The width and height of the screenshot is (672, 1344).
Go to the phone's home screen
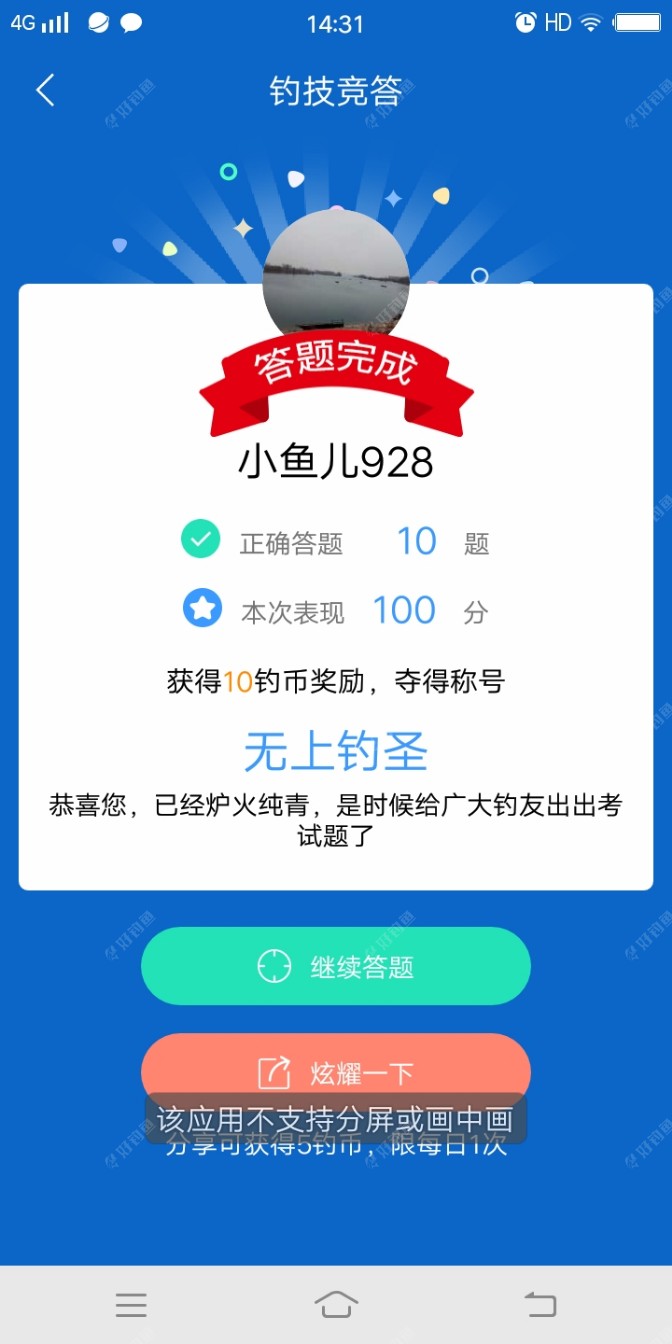336,1304
